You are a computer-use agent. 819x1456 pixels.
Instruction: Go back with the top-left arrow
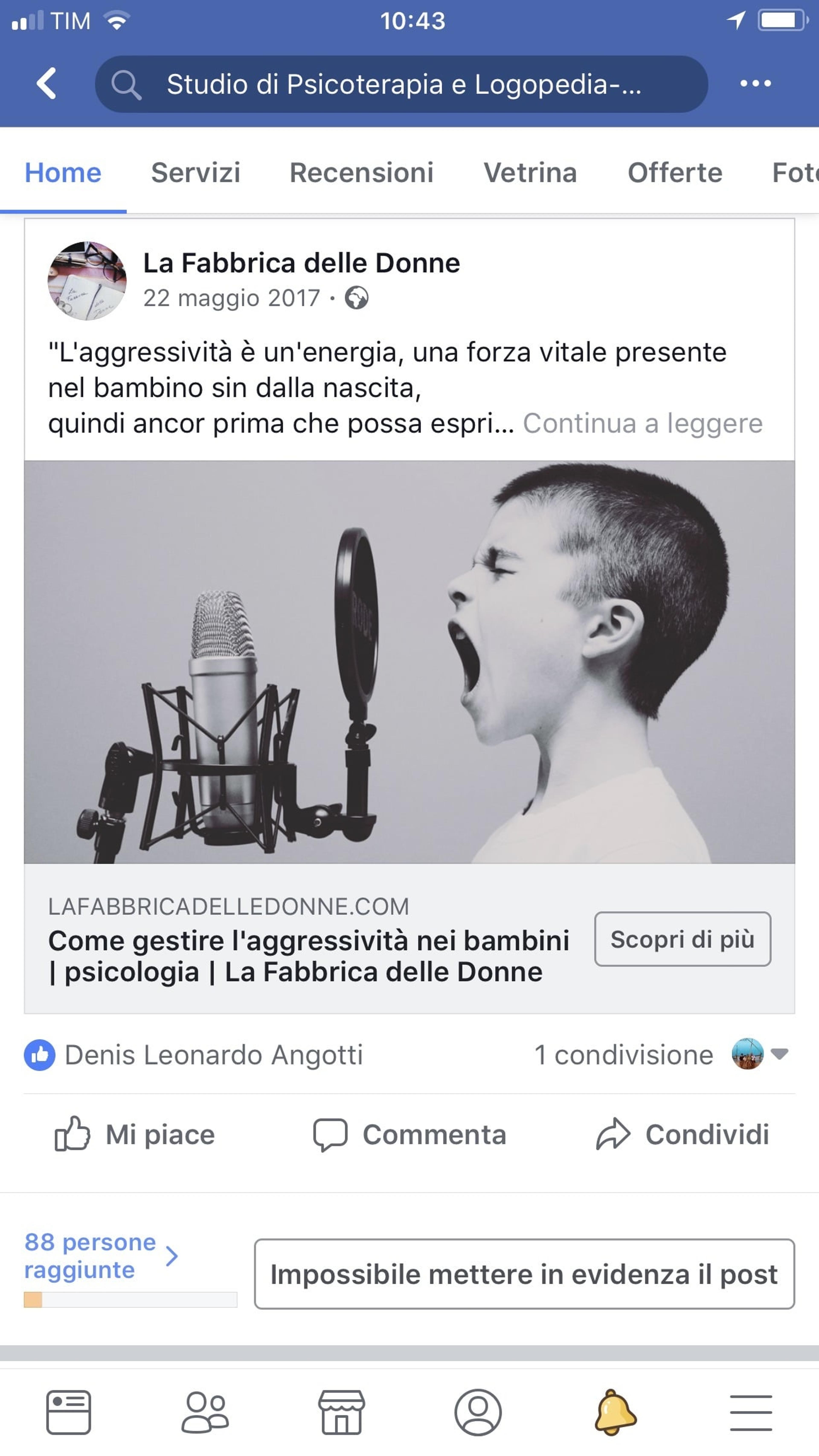[46, 84]
